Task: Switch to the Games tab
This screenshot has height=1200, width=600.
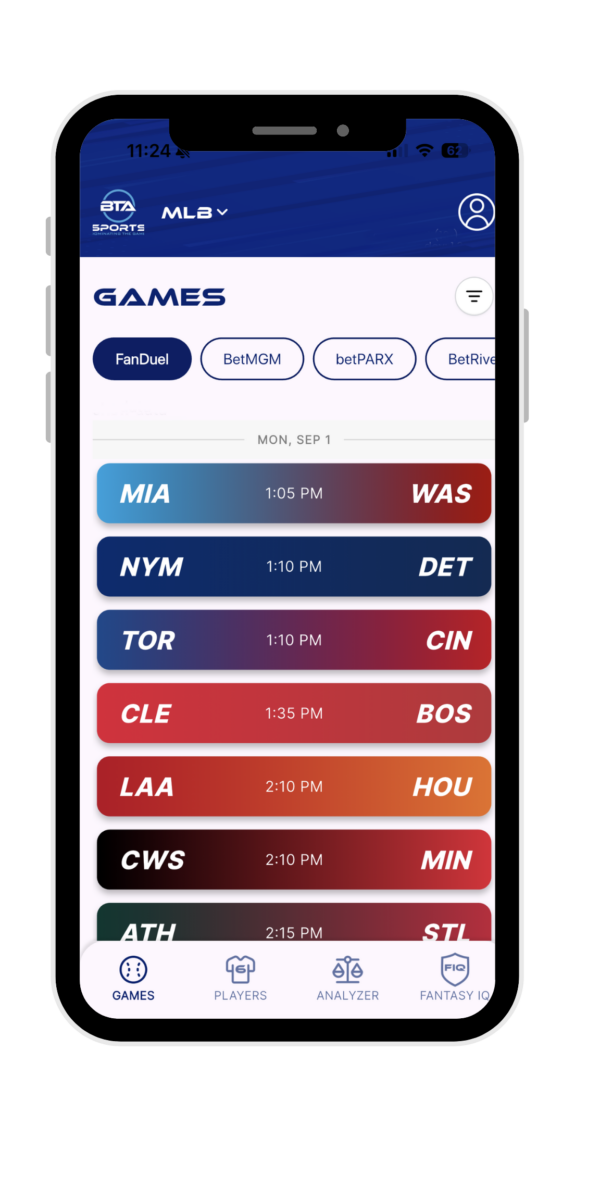Action: (133, 979)
